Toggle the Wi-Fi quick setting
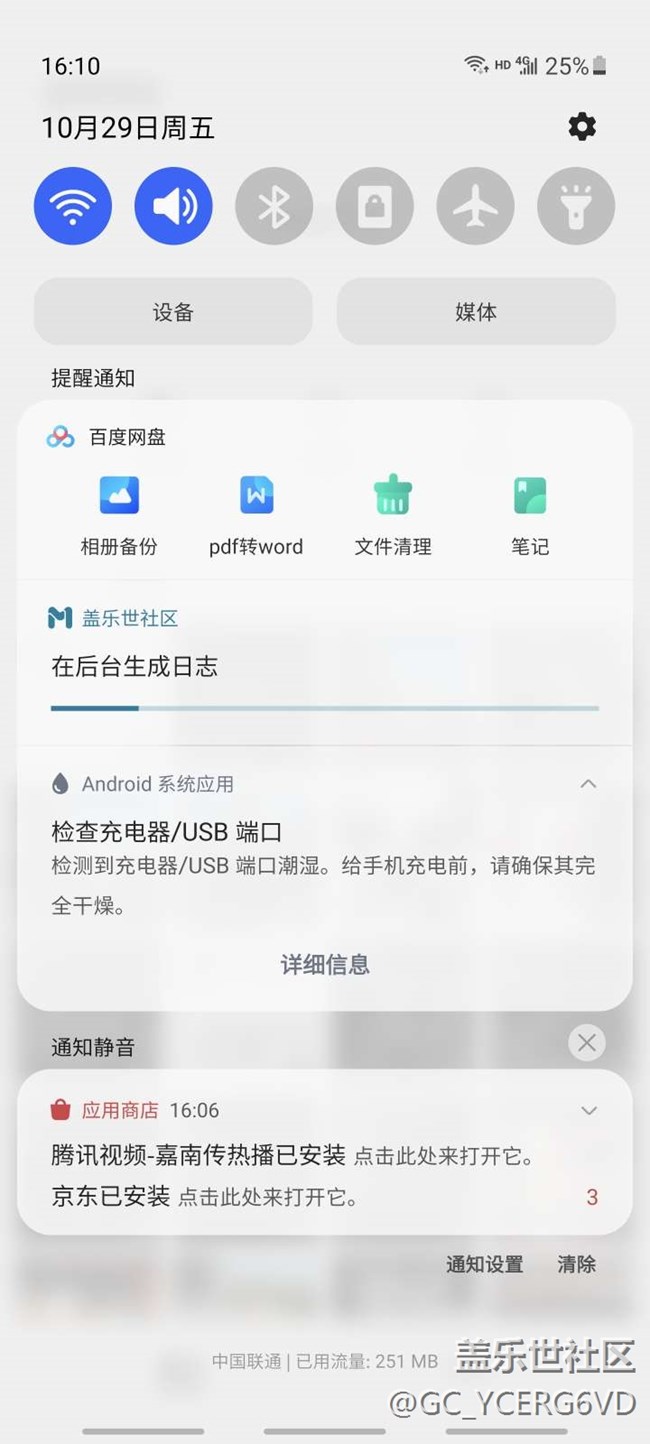The width and height of the screenshot is (650, 1444). pyautogui.click(x=73, y=206)
